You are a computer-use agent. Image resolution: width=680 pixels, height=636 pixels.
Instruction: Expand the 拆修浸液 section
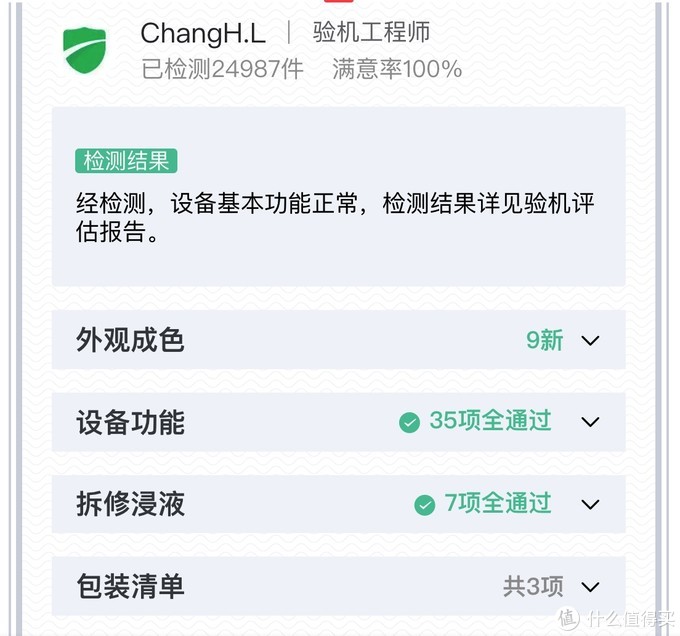click(x=590, y=504)
